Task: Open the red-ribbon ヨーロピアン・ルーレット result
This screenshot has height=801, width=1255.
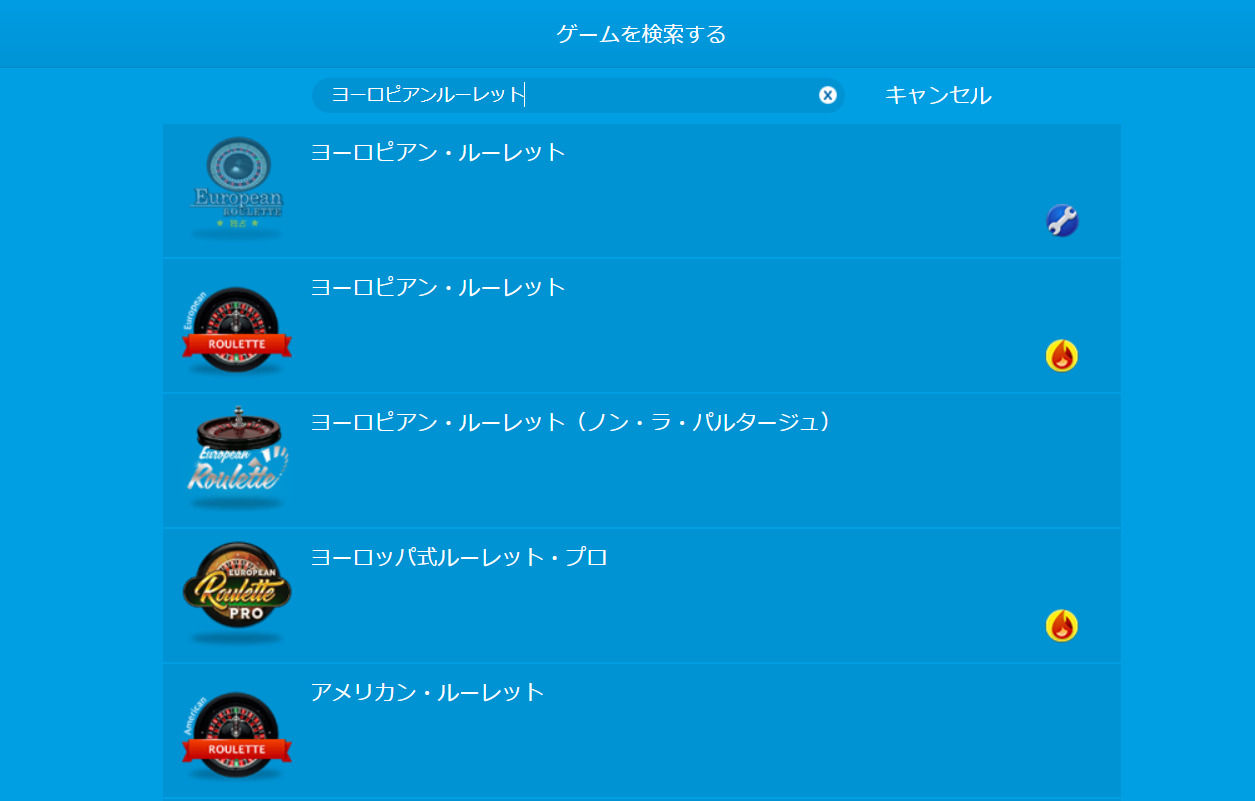Action: tap(640, 325)
